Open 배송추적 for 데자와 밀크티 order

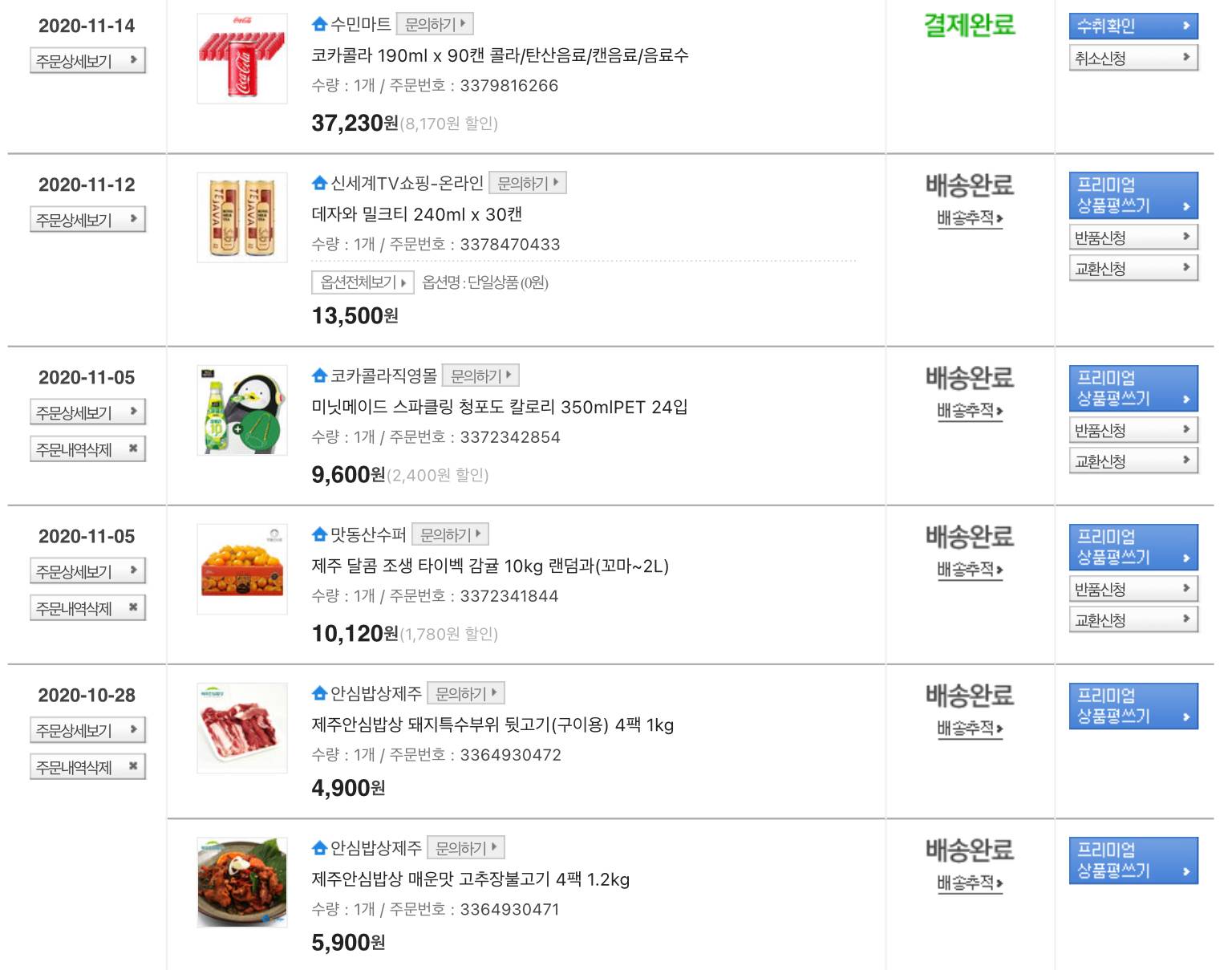[x=970, y=218]
